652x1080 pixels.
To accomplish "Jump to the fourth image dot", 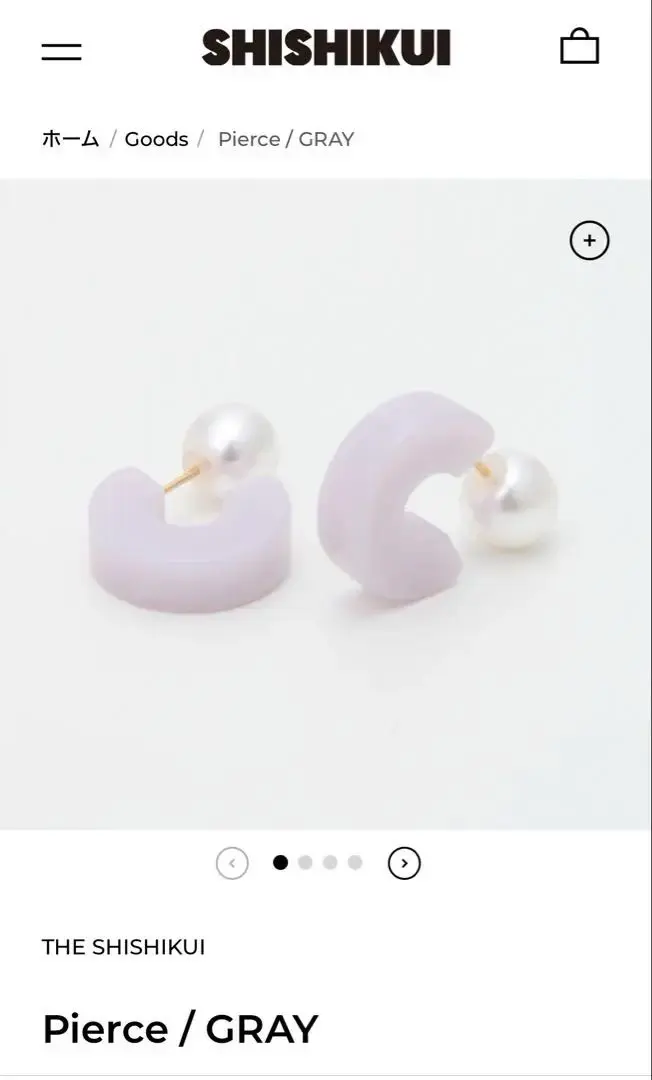I will [x=355, y=862].
